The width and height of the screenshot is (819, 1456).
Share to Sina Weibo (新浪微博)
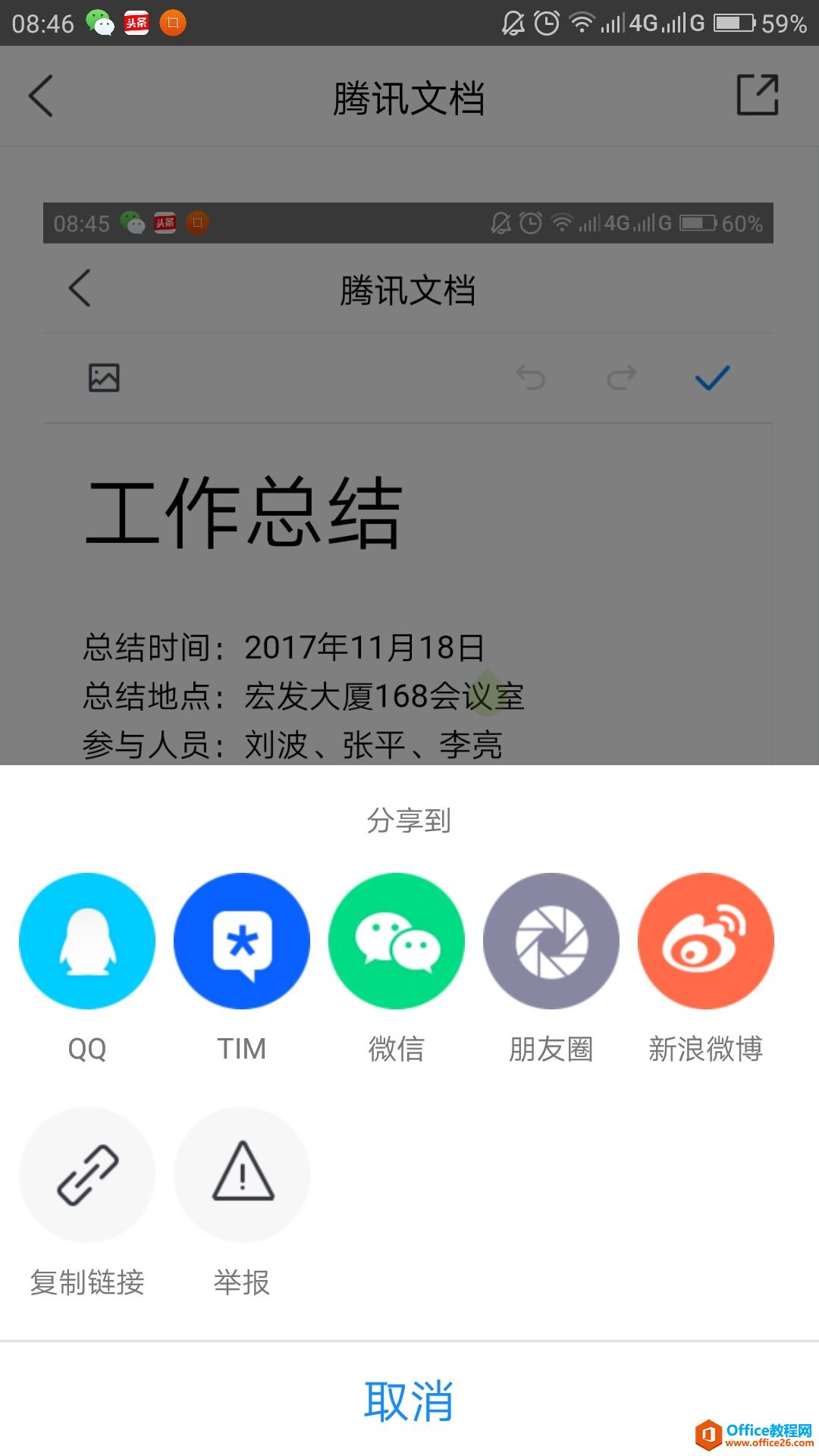[x=705, y=941]
